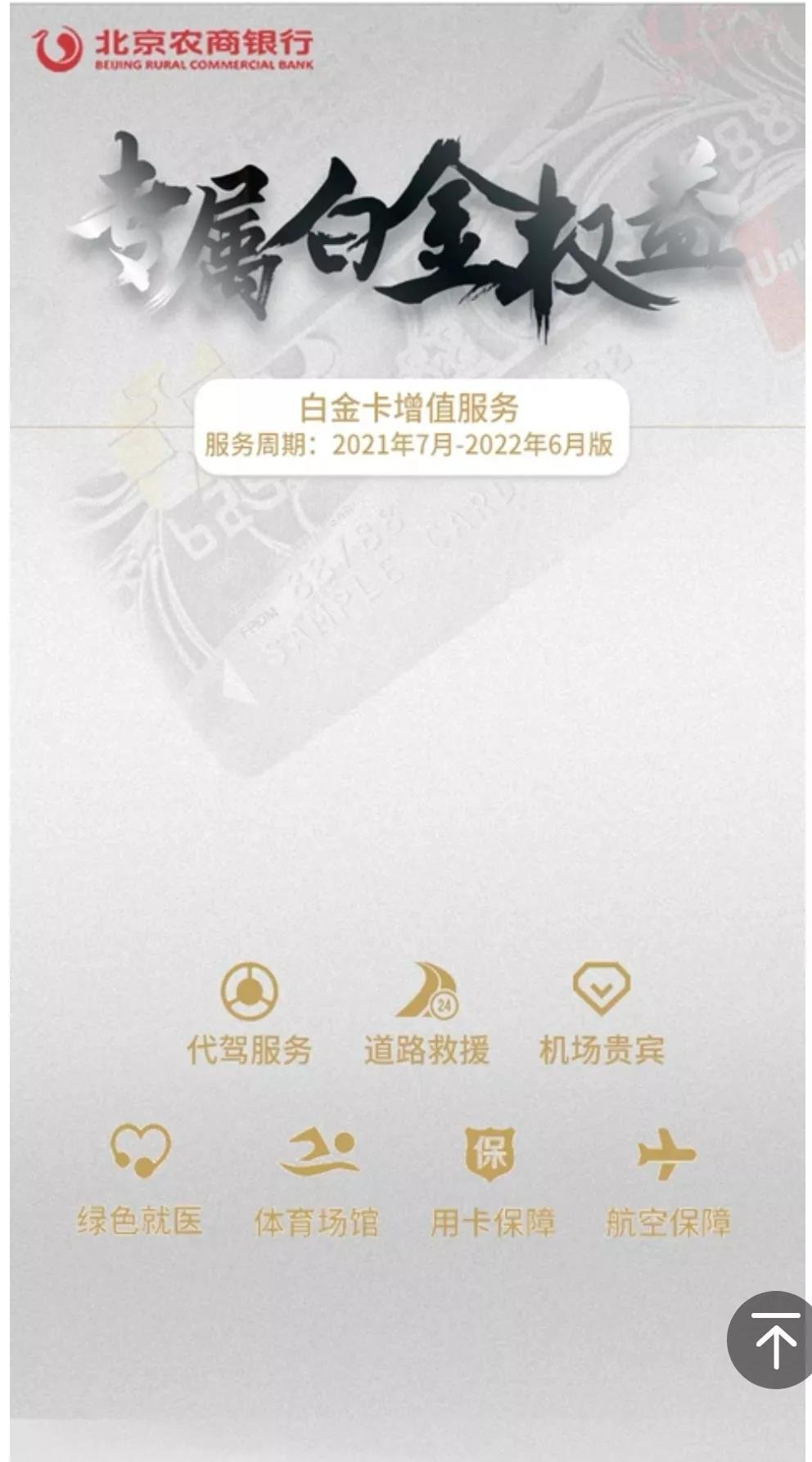Open the 代驾服务 section
The image size is (812, 1462).
click(x=249, y=1013)
